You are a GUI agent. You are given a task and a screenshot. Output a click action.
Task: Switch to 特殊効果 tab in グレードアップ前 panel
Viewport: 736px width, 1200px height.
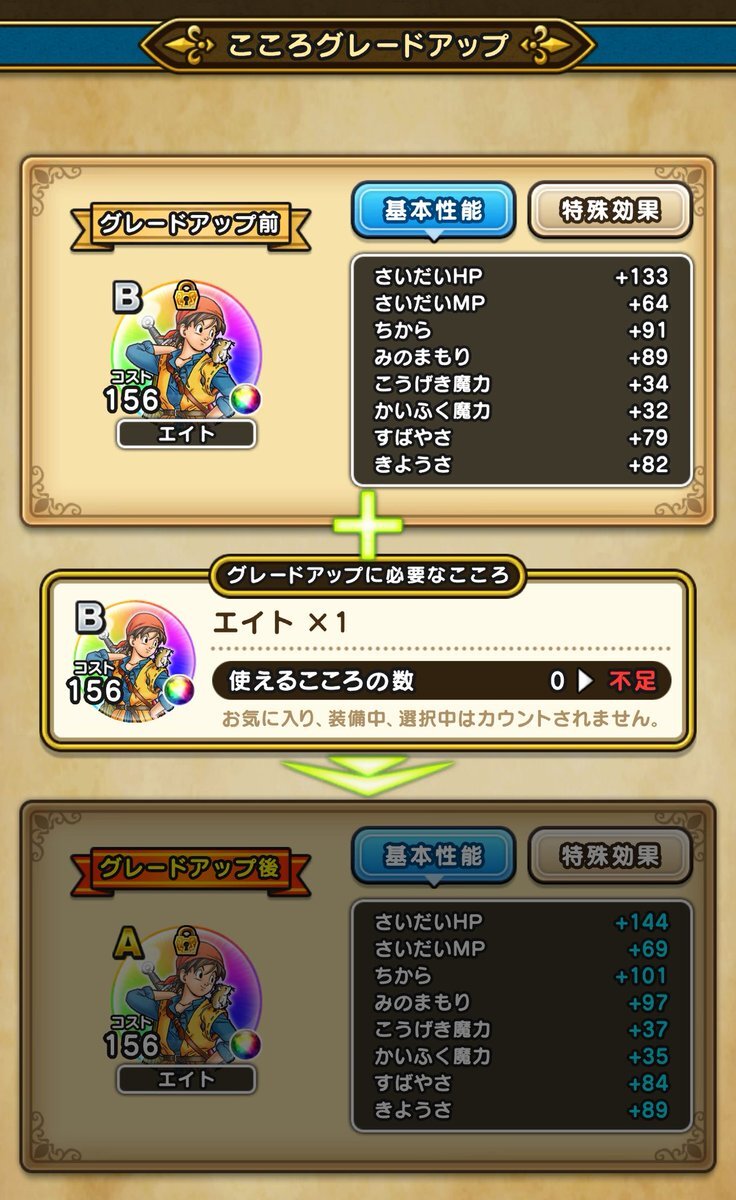click(x=610, y=210)
